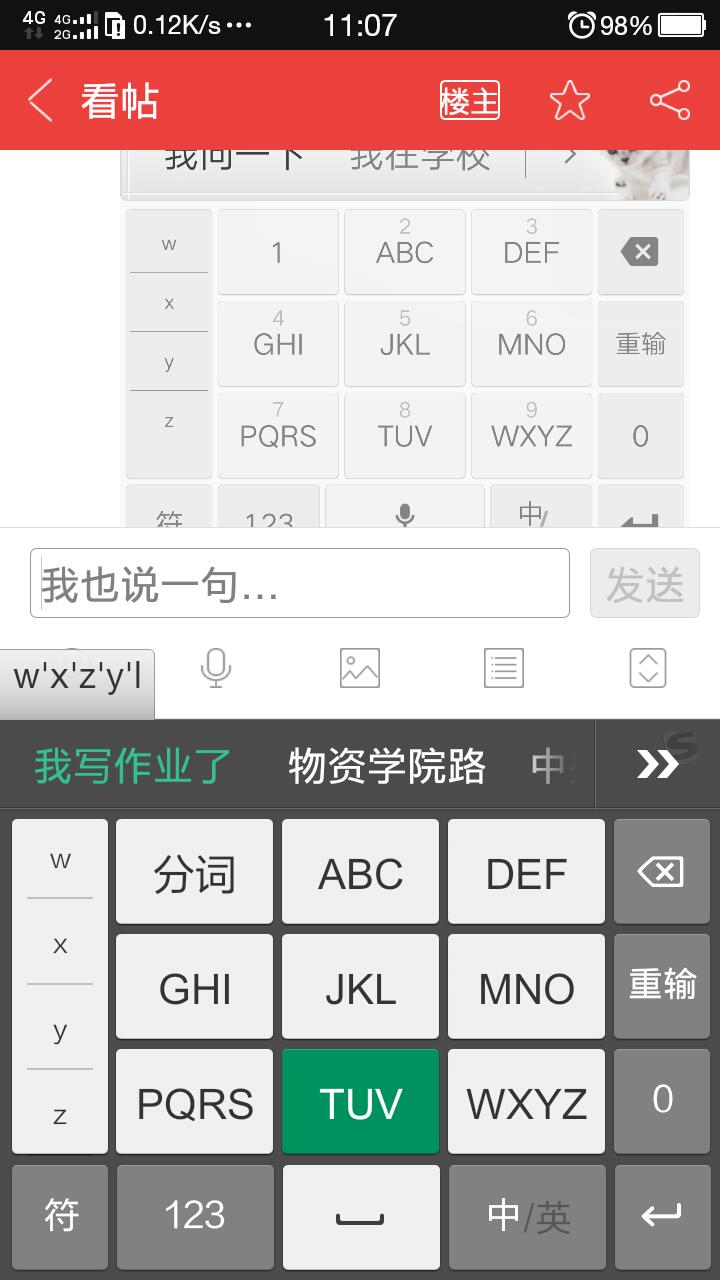Tap the WXYZ key
The width and height of the screenshot is (720, 1280).
527,1102
